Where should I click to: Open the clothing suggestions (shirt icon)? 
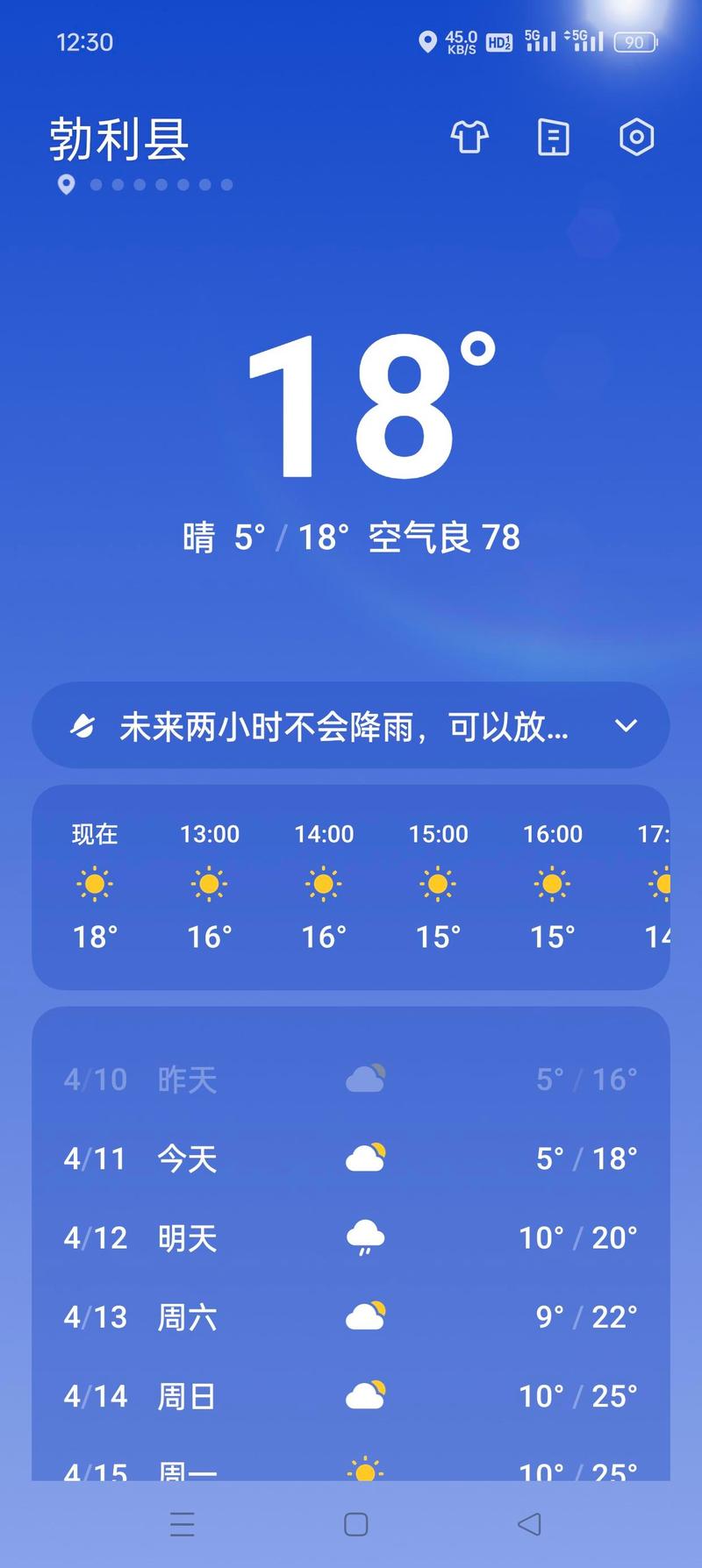click(x=468, y=139)
